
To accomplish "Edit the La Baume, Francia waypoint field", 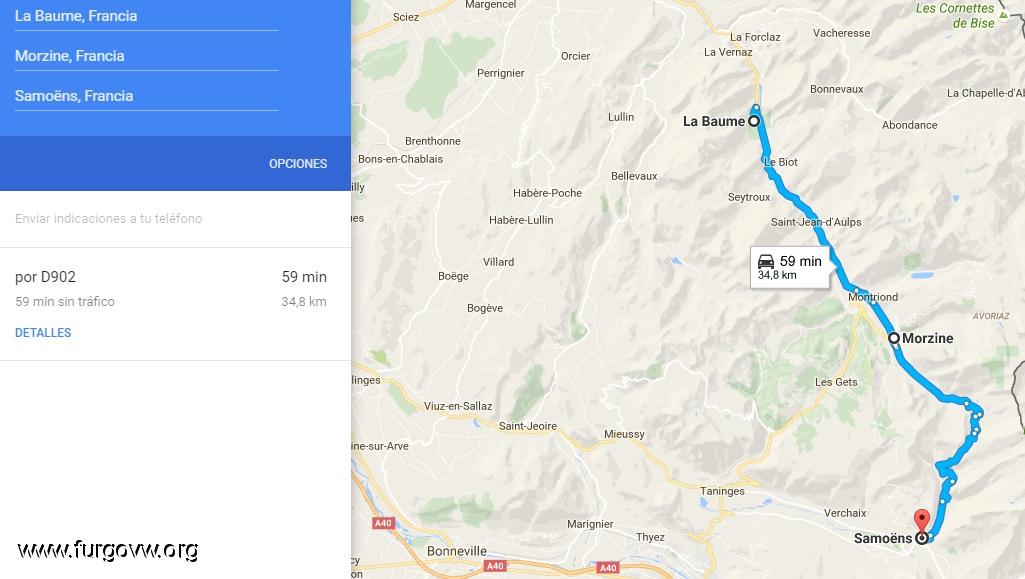I will [x=146, y=16].
